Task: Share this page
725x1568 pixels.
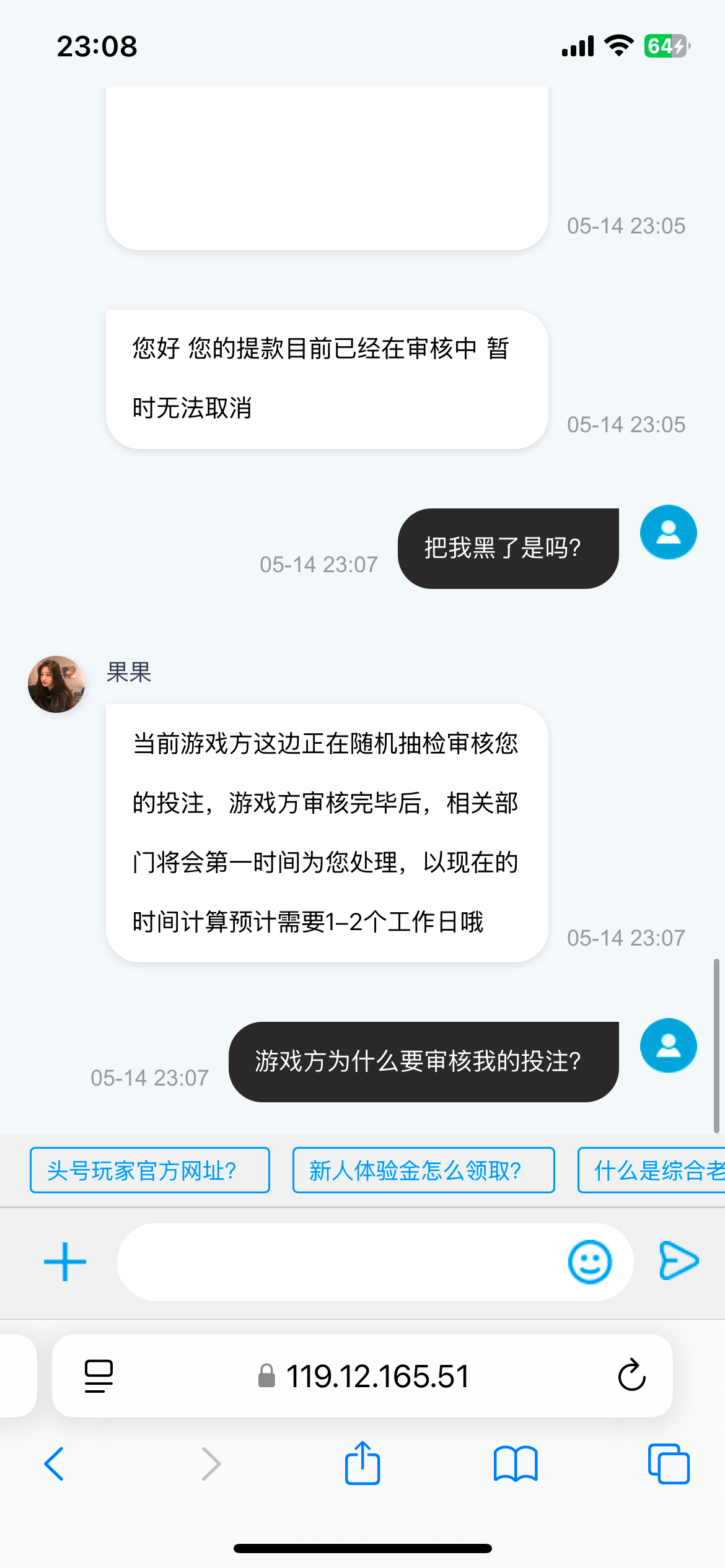Action: click(x=362, y=1464)
